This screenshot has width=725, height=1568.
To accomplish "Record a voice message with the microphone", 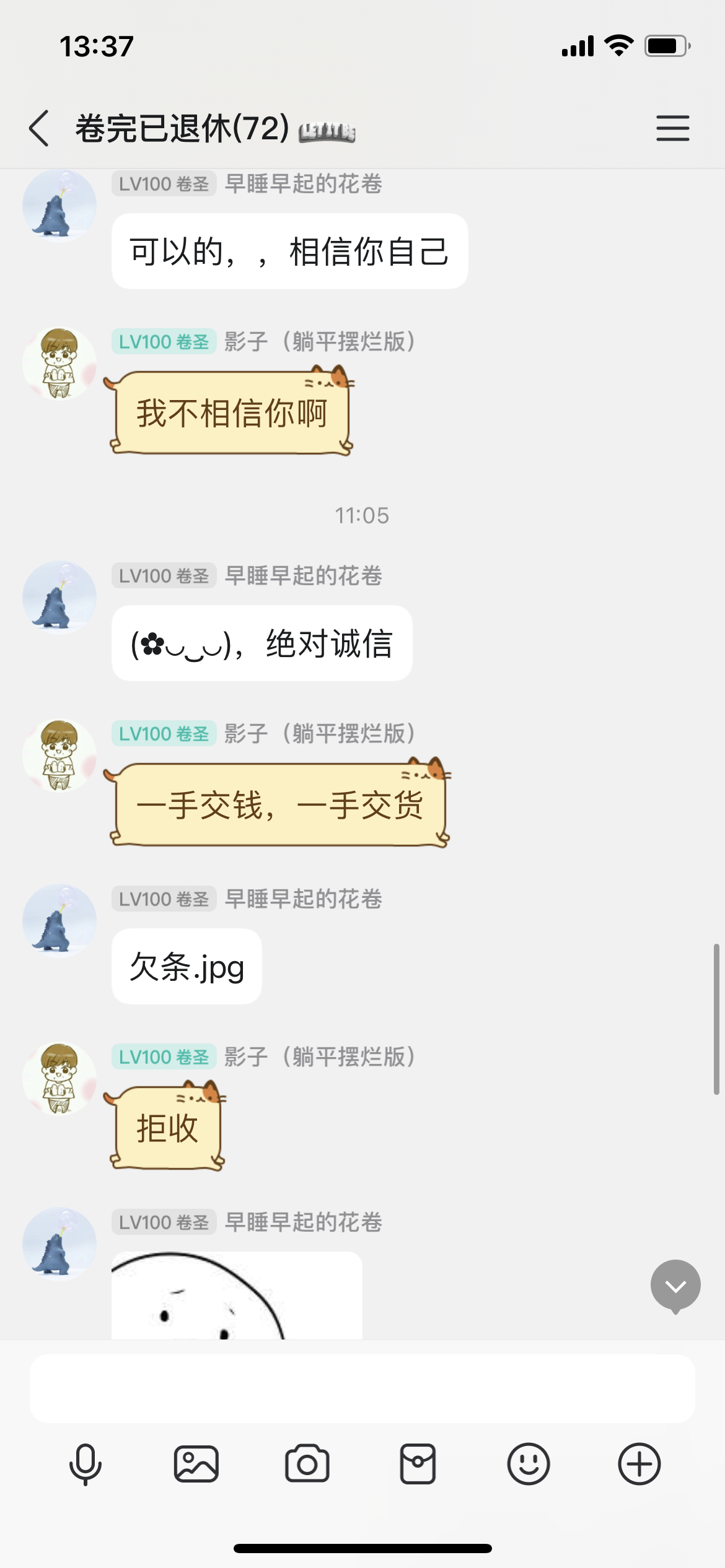I will [85, 1465].
